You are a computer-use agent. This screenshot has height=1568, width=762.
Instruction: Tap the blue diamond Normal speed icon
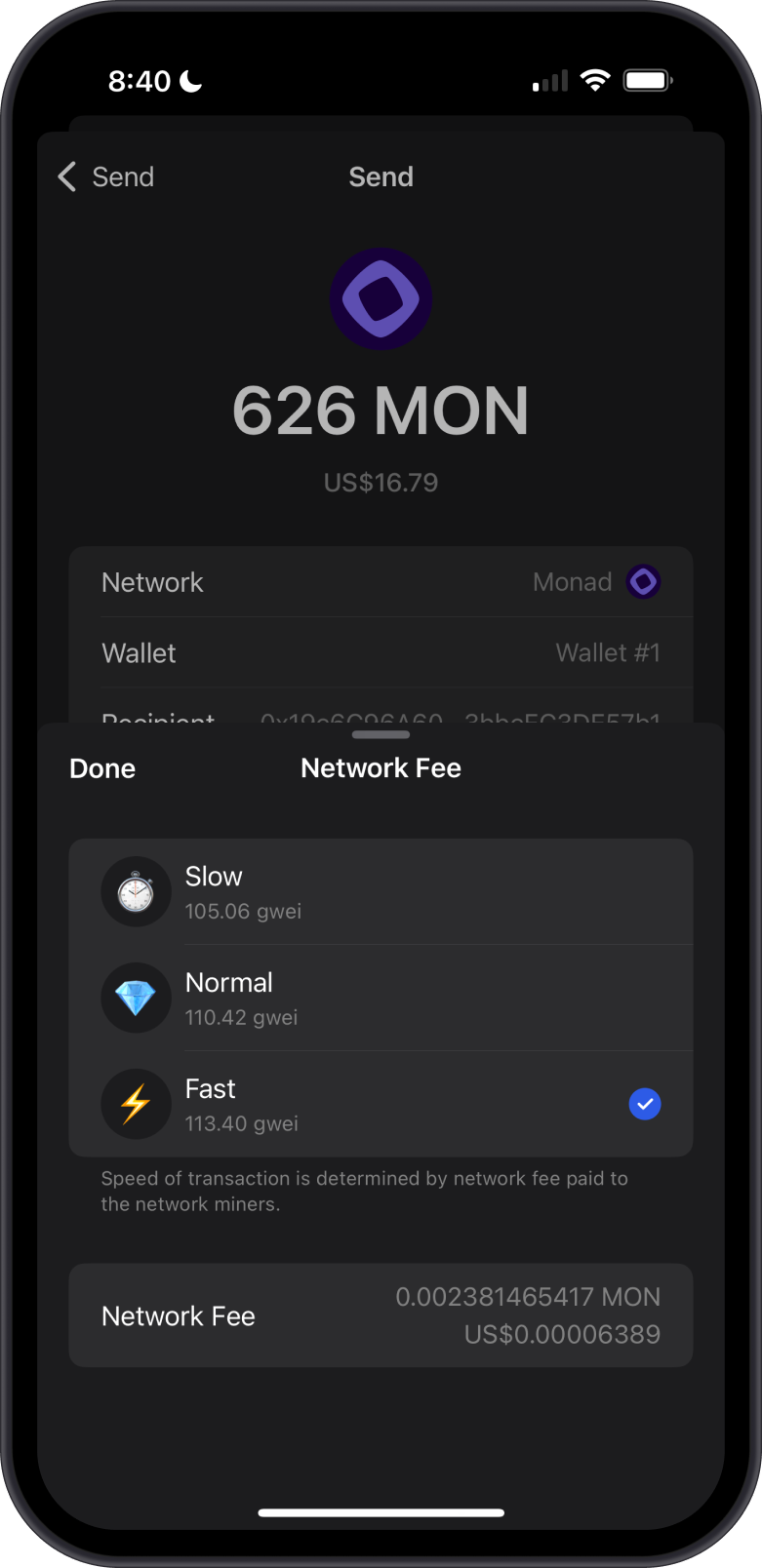click(136, 998)
